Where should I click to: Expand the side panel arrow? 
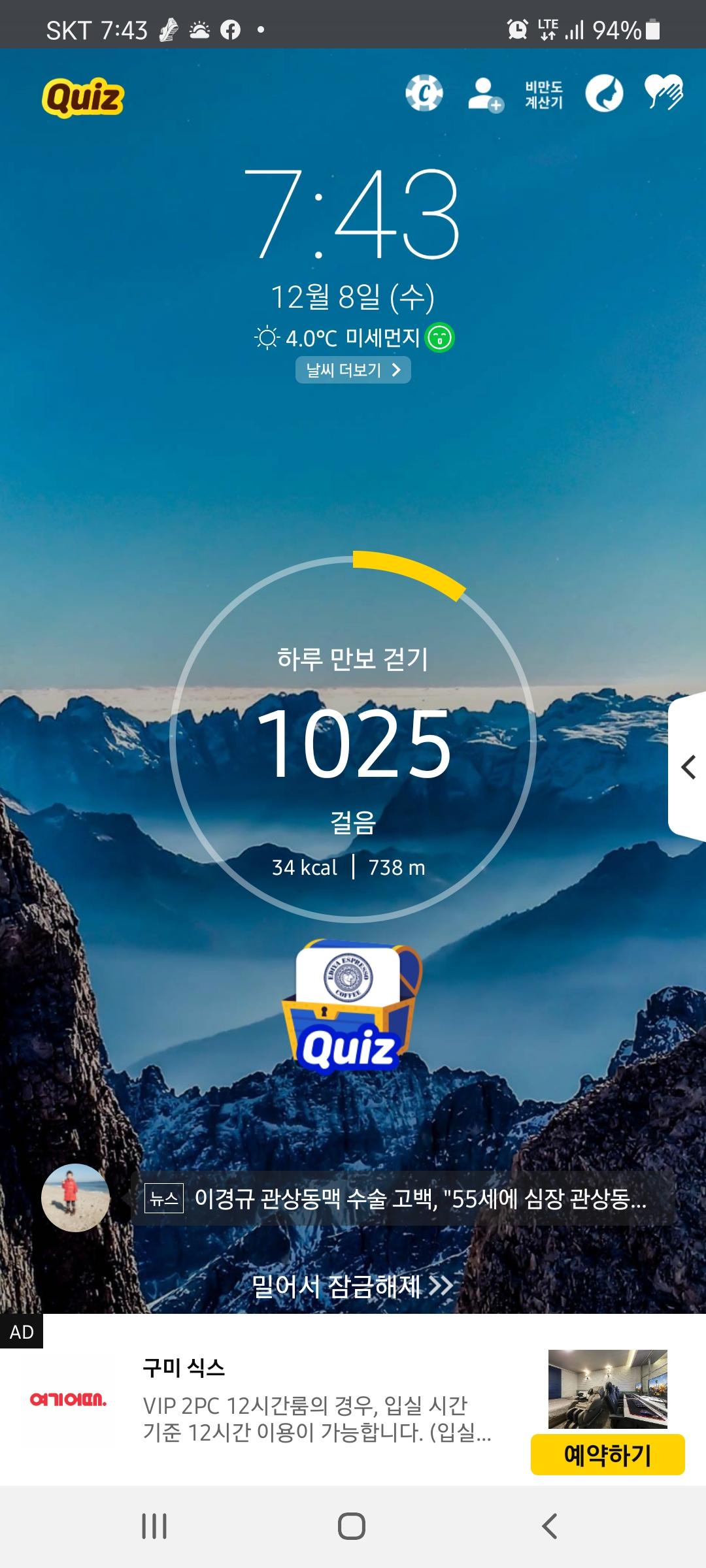click(688, 767)
